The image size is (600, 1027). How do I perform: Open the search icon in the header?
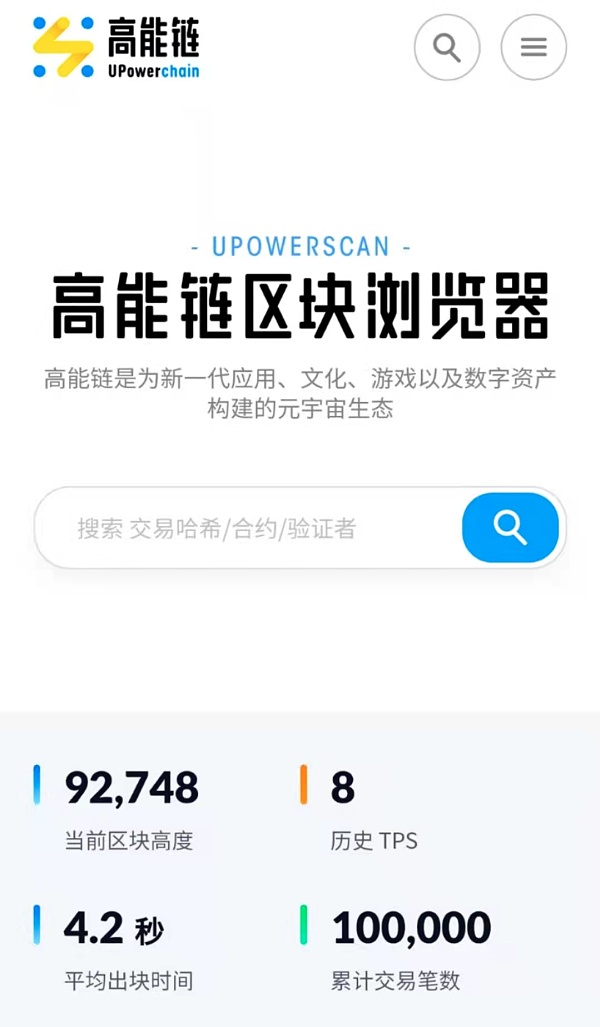point(446,47)
